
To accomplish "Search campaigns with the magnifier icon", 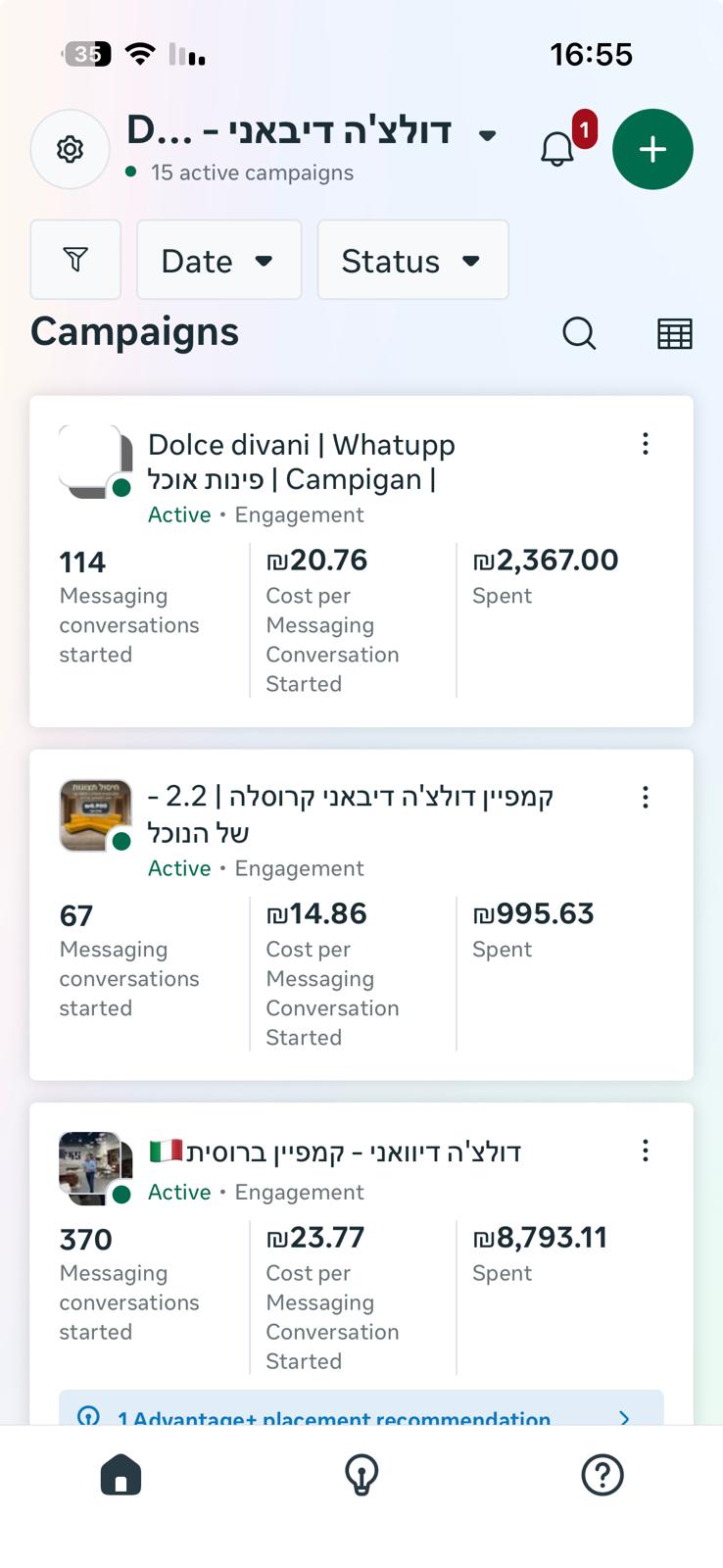I will [579, 333].
